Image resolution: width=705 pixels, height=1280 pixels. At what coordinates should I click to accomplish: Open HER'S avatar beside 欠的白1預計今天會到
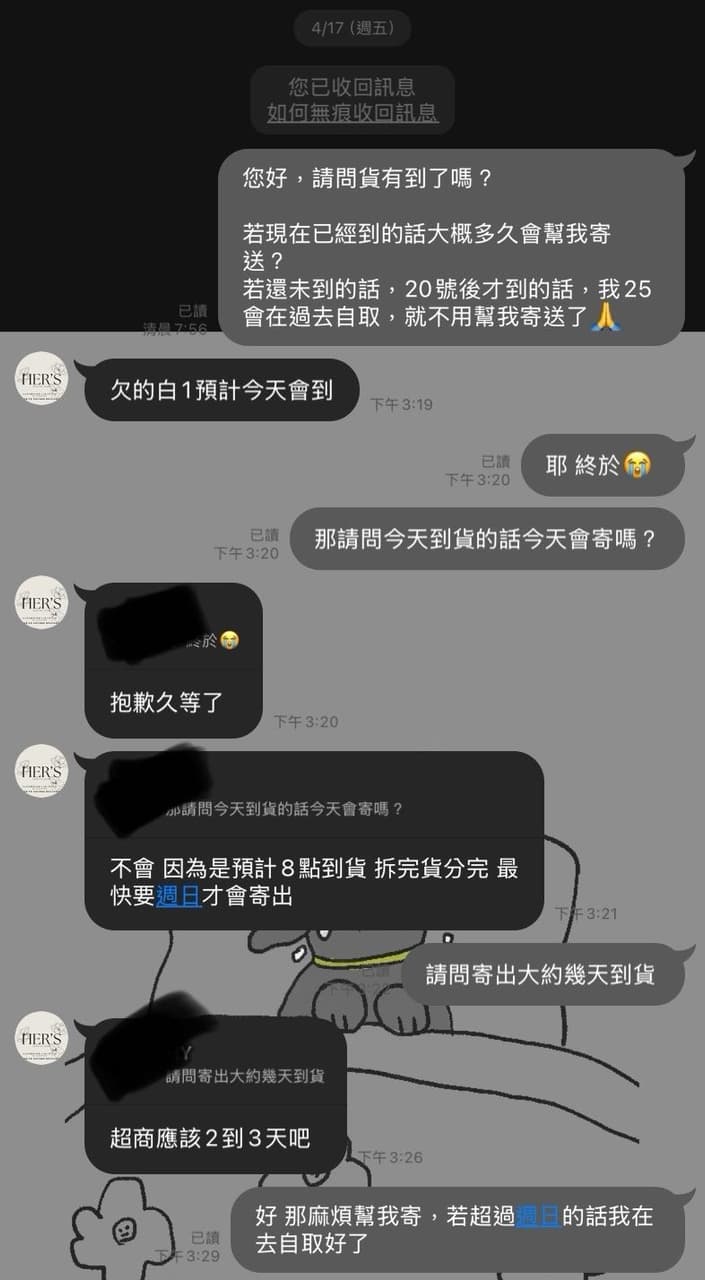(42, 380)
